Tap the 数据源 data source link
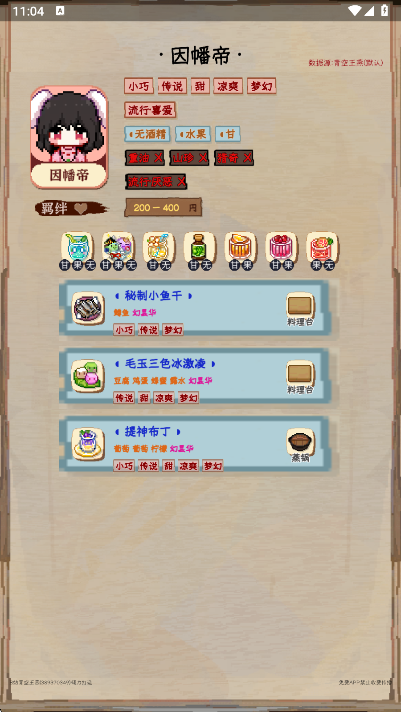This screenshot has width=401, height=712. (346, 63)
